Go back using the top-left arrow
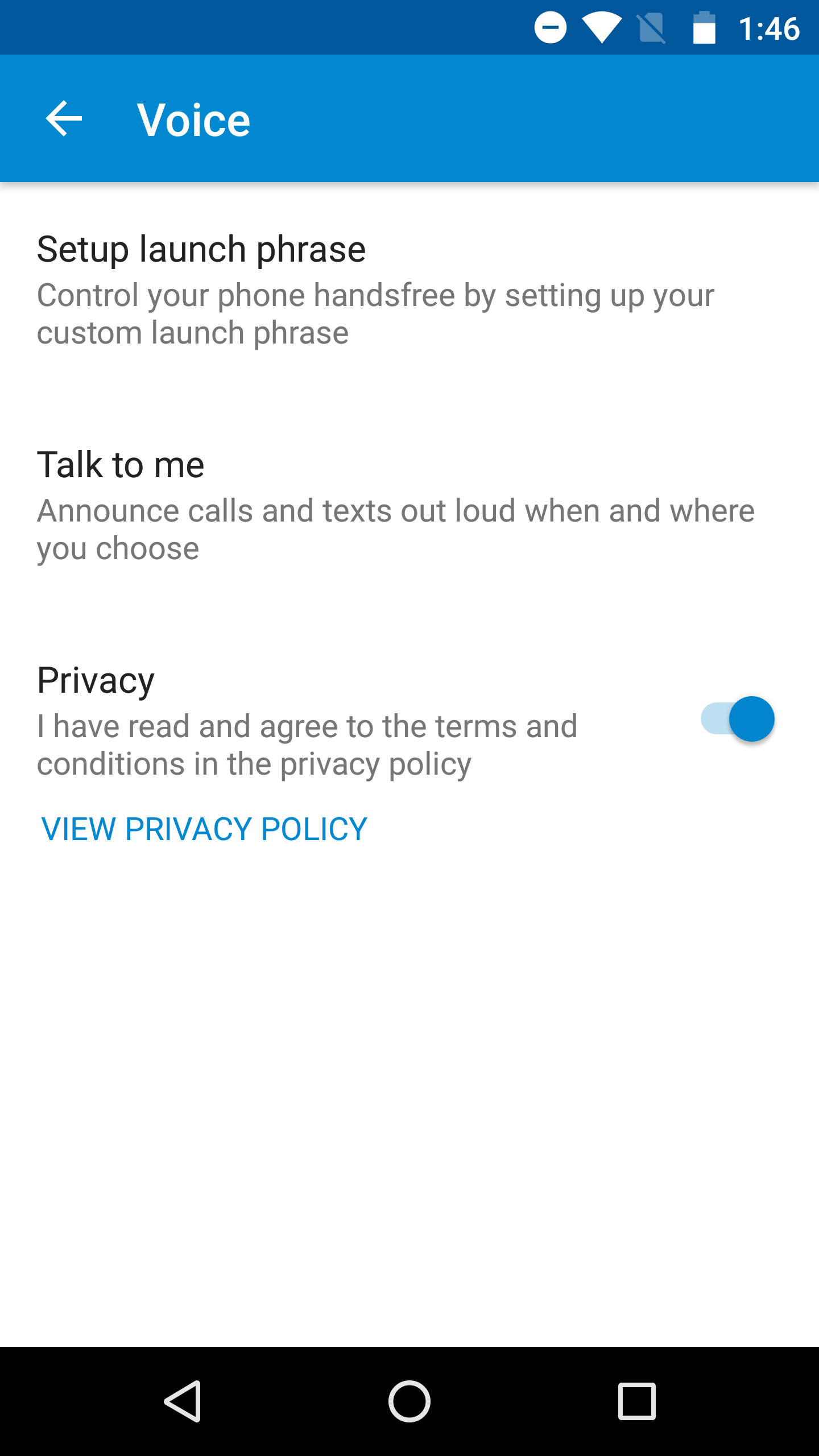 [x=64, y=119]
